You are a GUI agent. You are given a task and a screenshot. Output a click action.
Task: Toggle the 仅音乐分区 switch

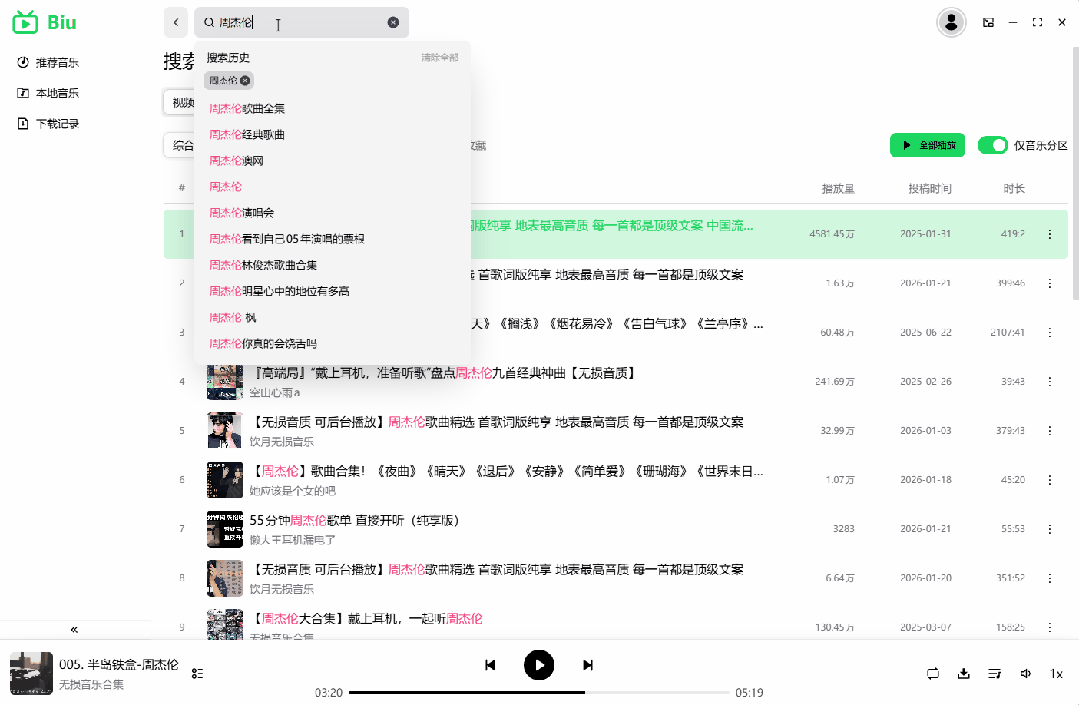click(x=992, y=145)
